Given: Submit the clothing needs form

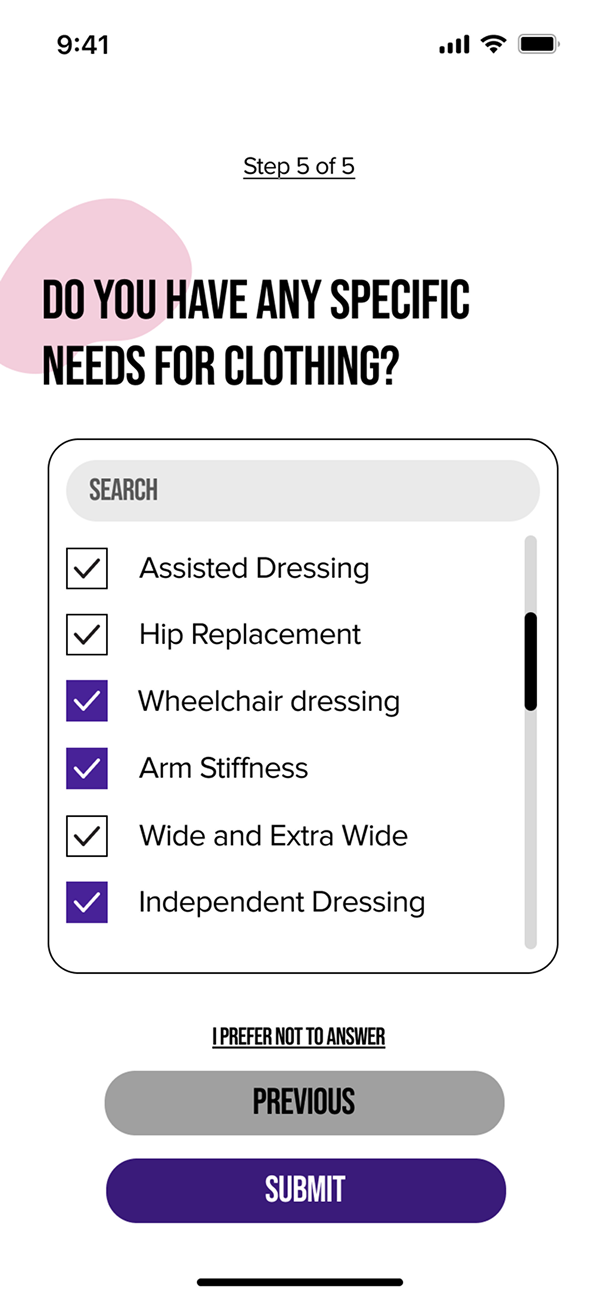Looking at the screenshot, I should point(305,1190).
